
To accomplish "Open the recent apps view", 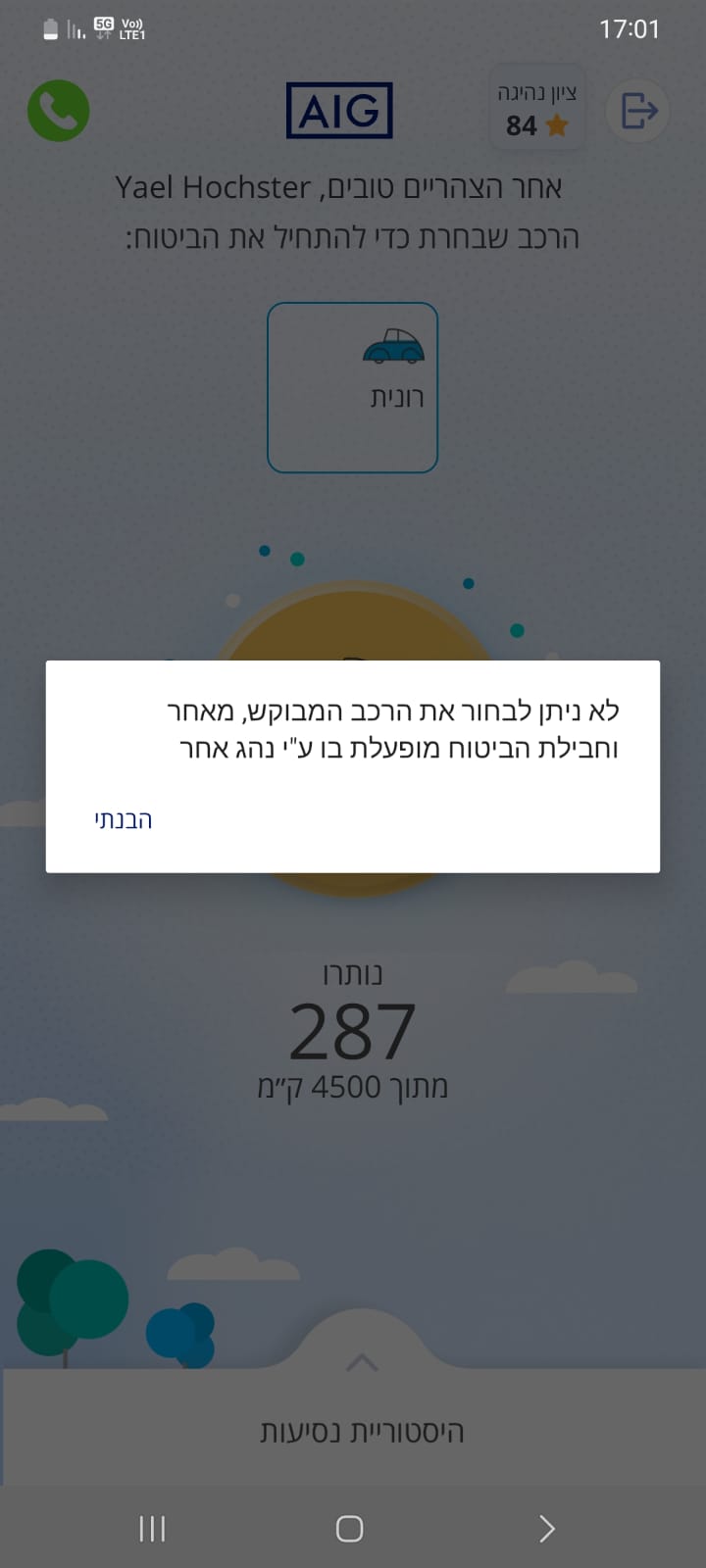I will click(x=152, y=1529).
